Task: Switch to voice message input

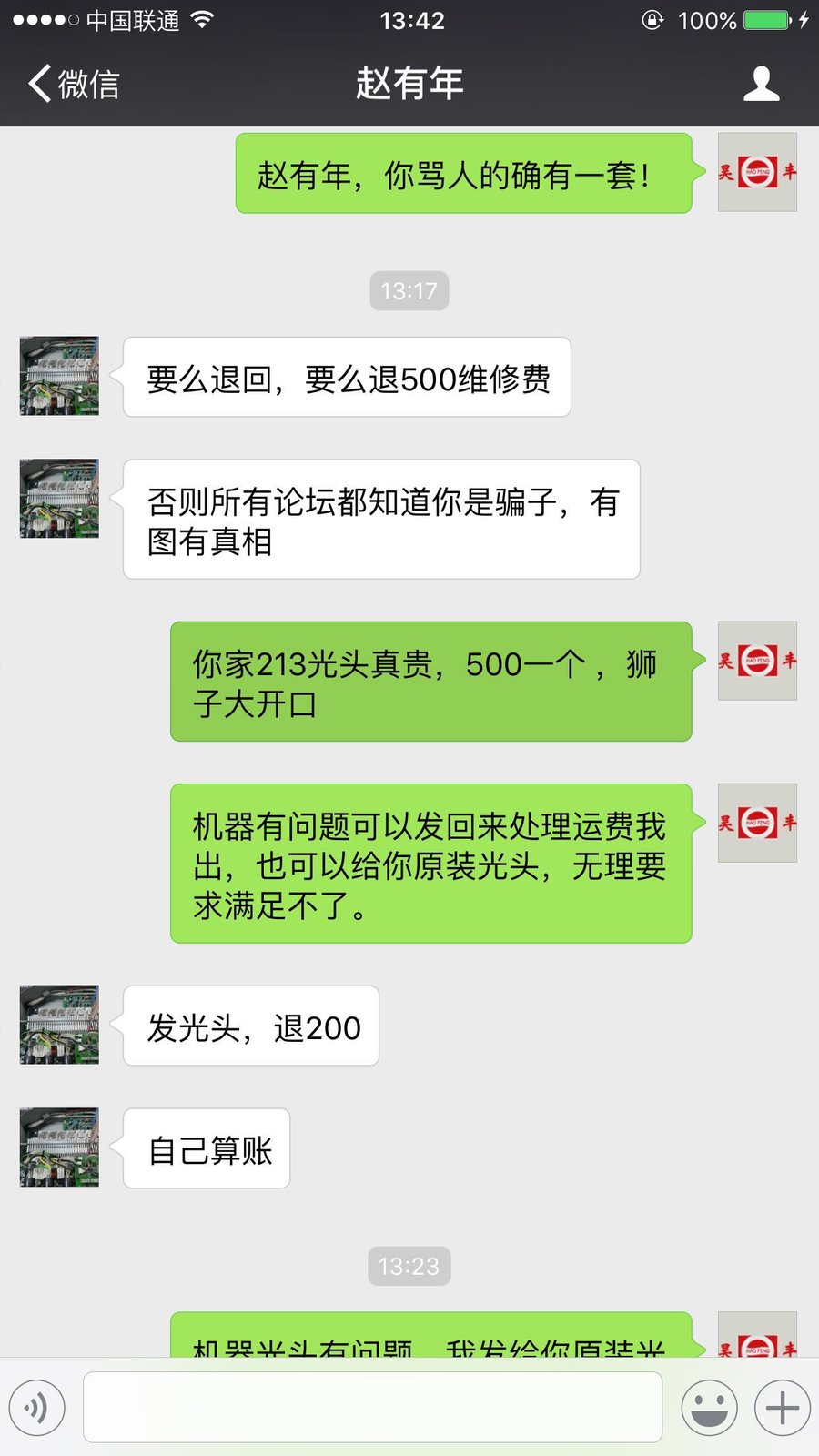Action: click(x=37, y=1407)
